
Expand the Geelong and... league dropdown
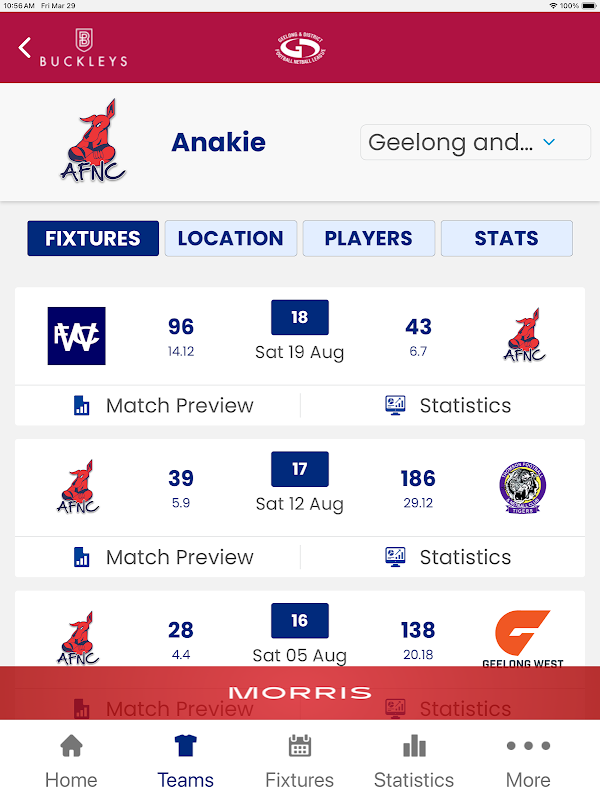coord(475,142)
